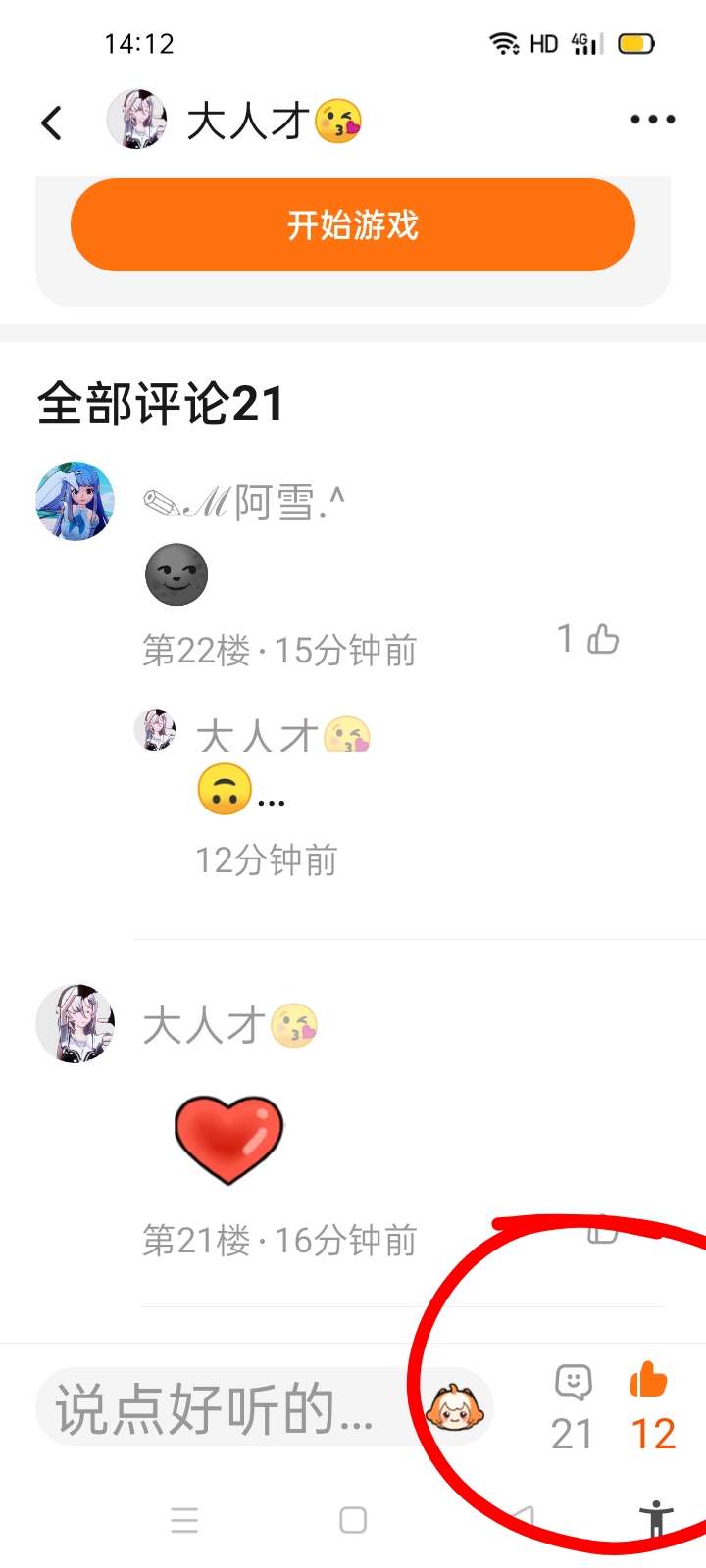Like 阿雪's comment on floor 22
The image size is (706, 1568).
(602, 639)
